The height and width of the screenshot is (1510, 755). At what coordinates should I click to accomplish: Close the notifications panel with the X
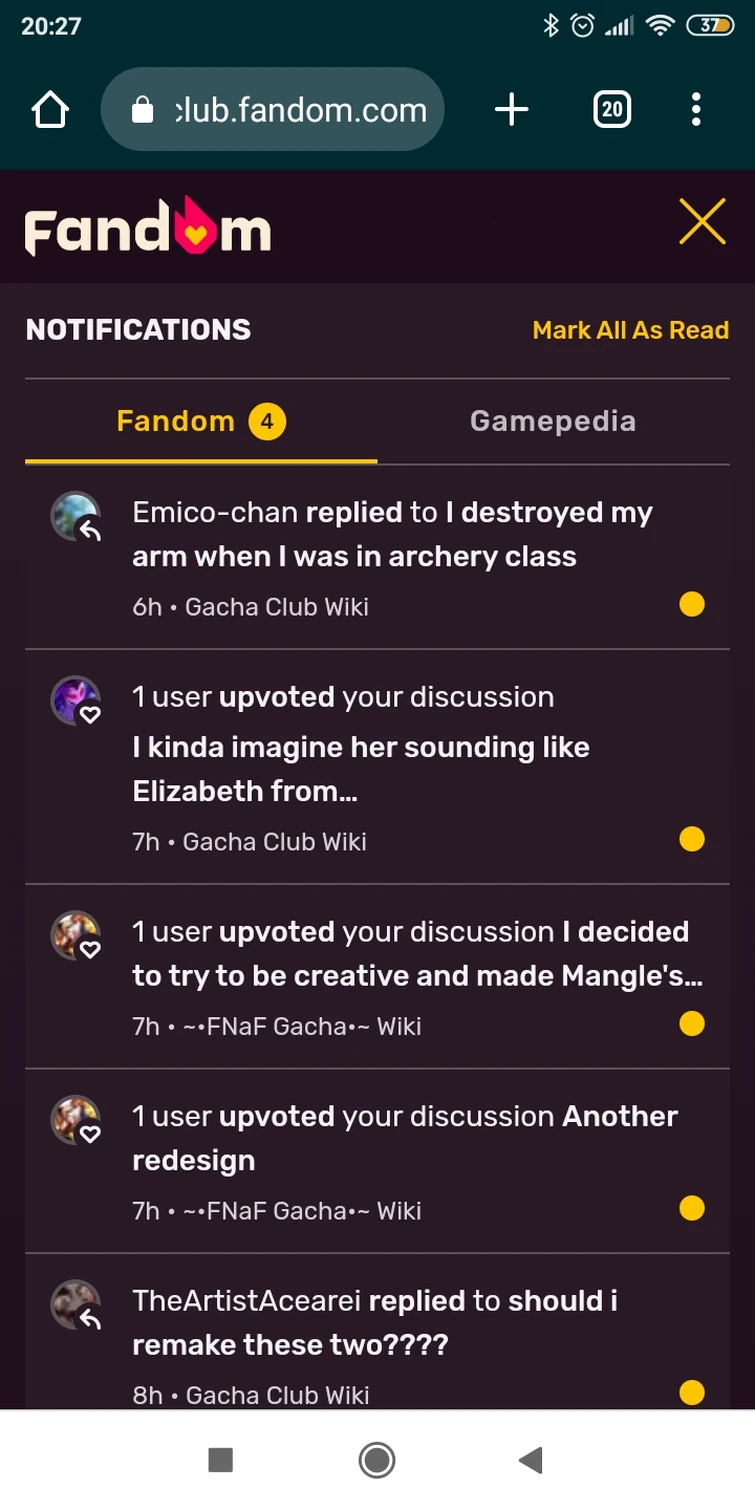702,222
